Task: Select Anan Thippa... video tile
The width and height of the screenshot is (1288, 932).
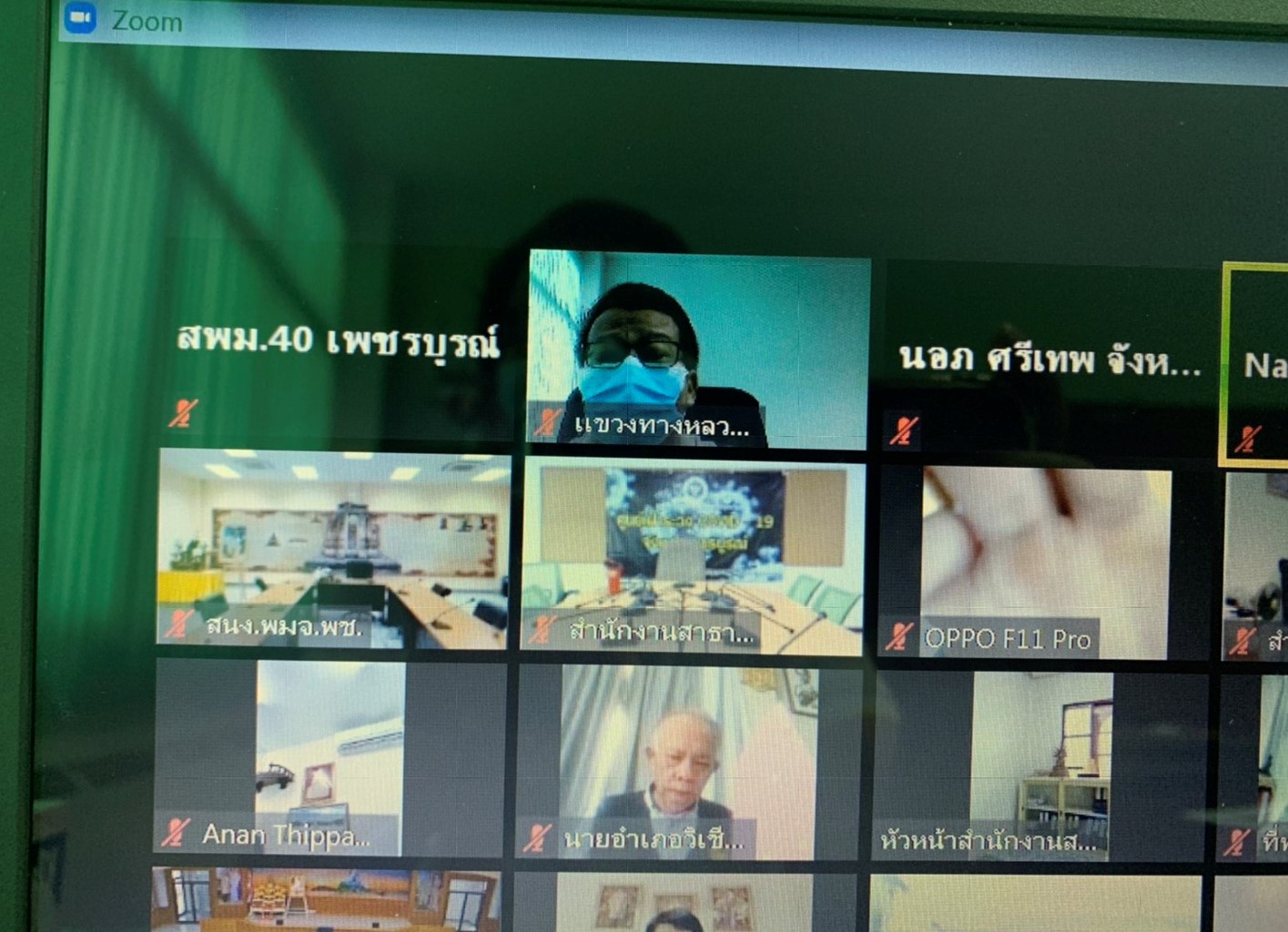Action: pyautogui.click(x=328, y=757)
